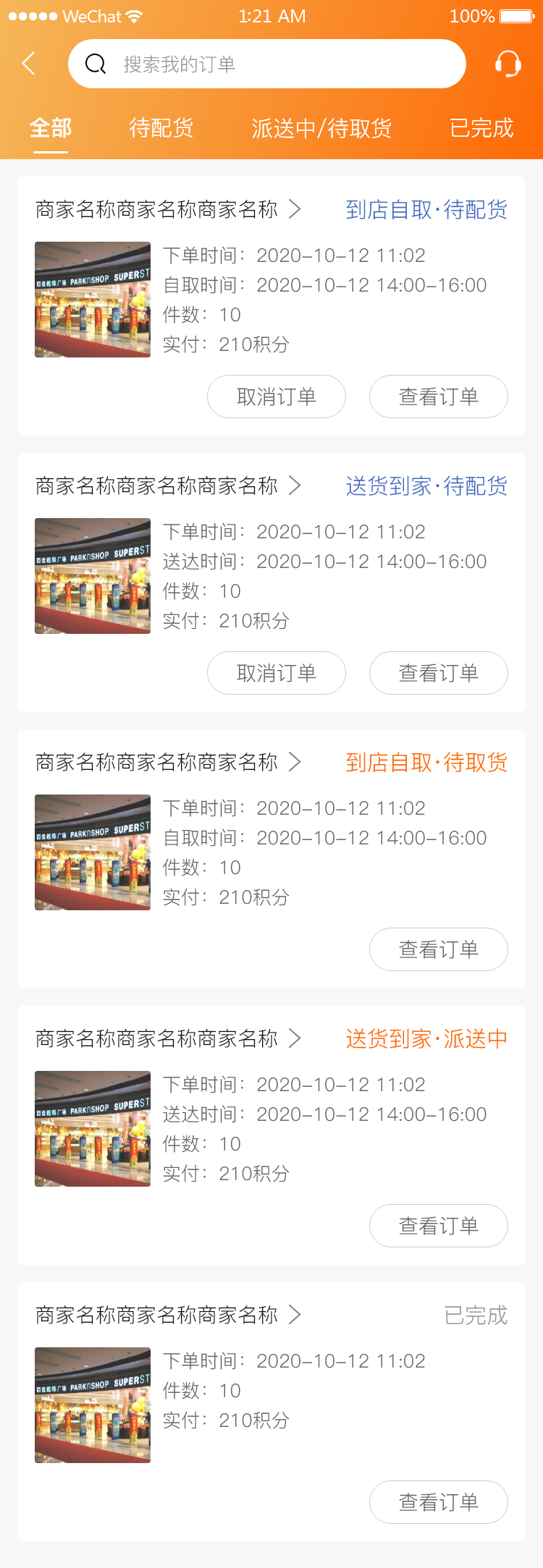Image resolution: width=543 pixels, height=1568 pixels.
Task: View the 已完成 order details
Action: click(x=438, y=1502)
